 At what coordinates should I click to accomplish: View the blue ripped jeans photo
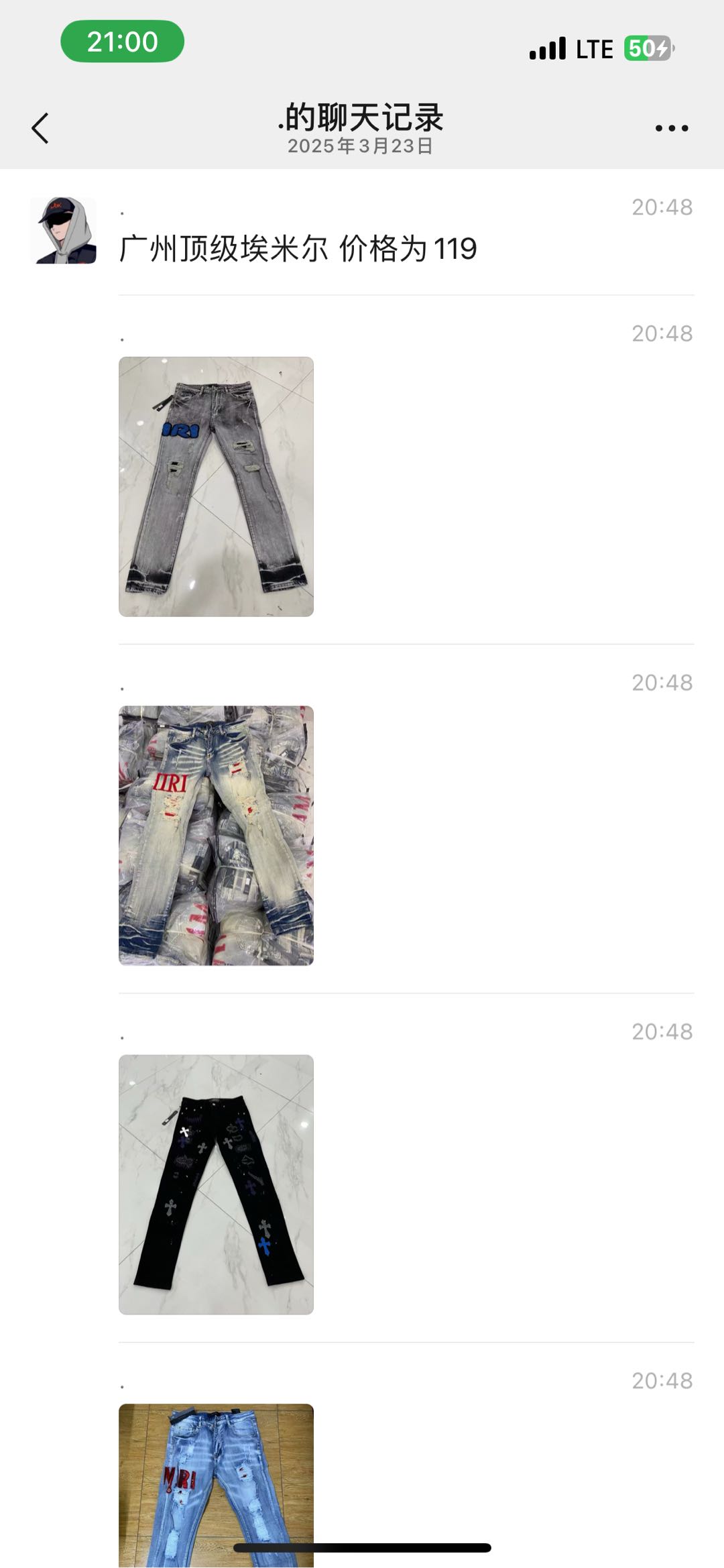(x=216, y=1482)
